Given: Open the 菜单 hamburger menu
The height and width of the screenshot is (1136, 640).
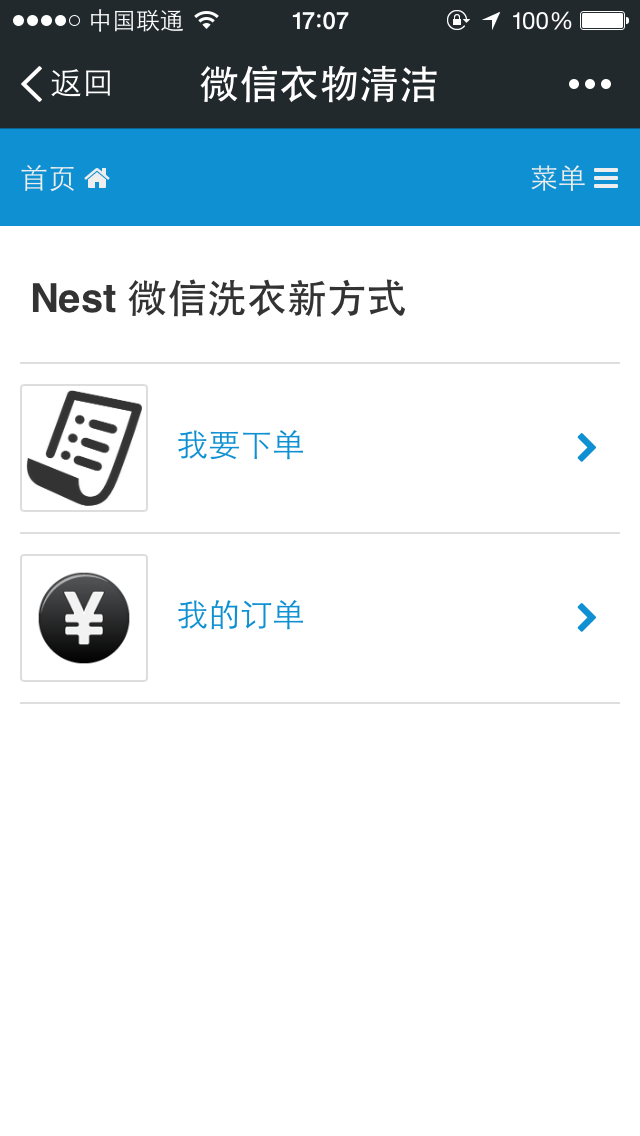Looking at the screenshot, I should (x=574, y=178).
